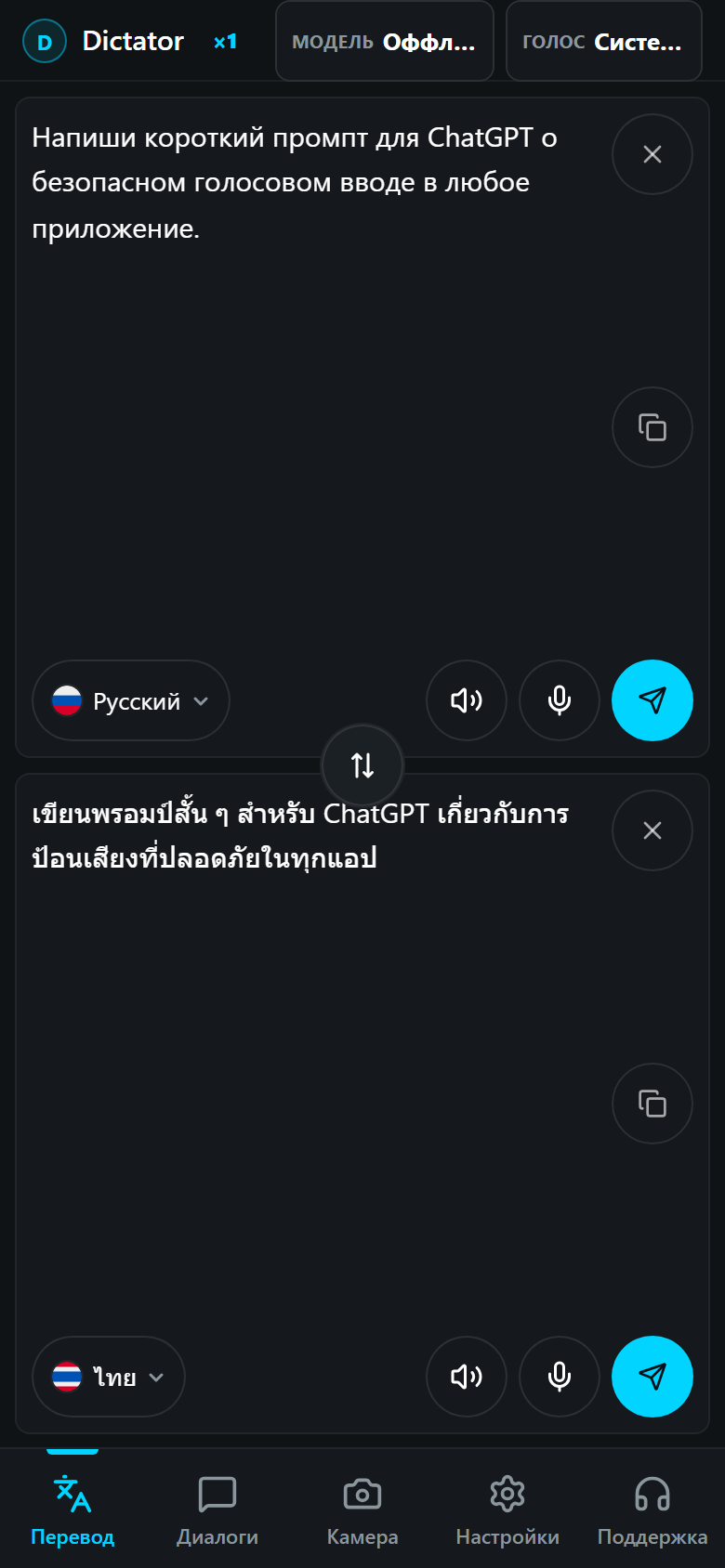The height and width of the screenshot is (1568, 725).
Task: Open the Голос voice selector
Action: click(x=603, y=41)
